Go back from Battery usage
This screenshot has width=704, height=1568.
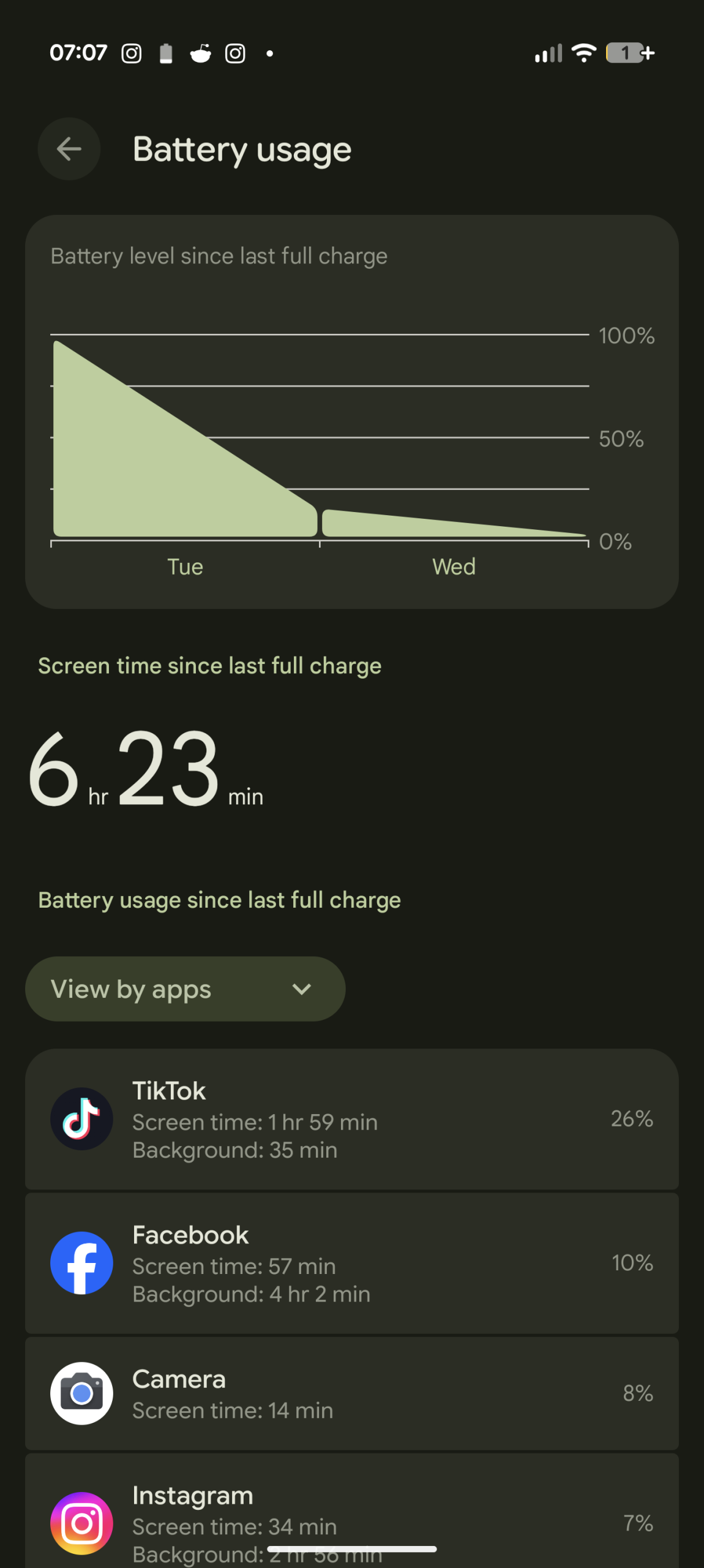[x=69, y=149]
